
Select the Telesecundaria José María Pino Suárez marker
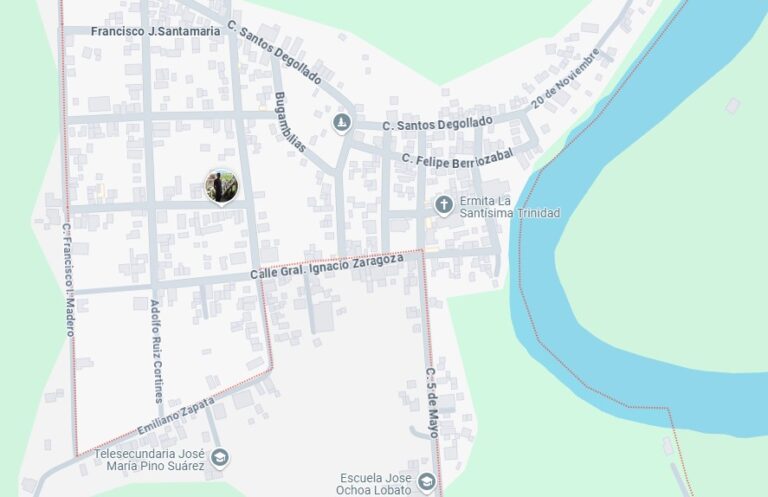coord(220,458)
